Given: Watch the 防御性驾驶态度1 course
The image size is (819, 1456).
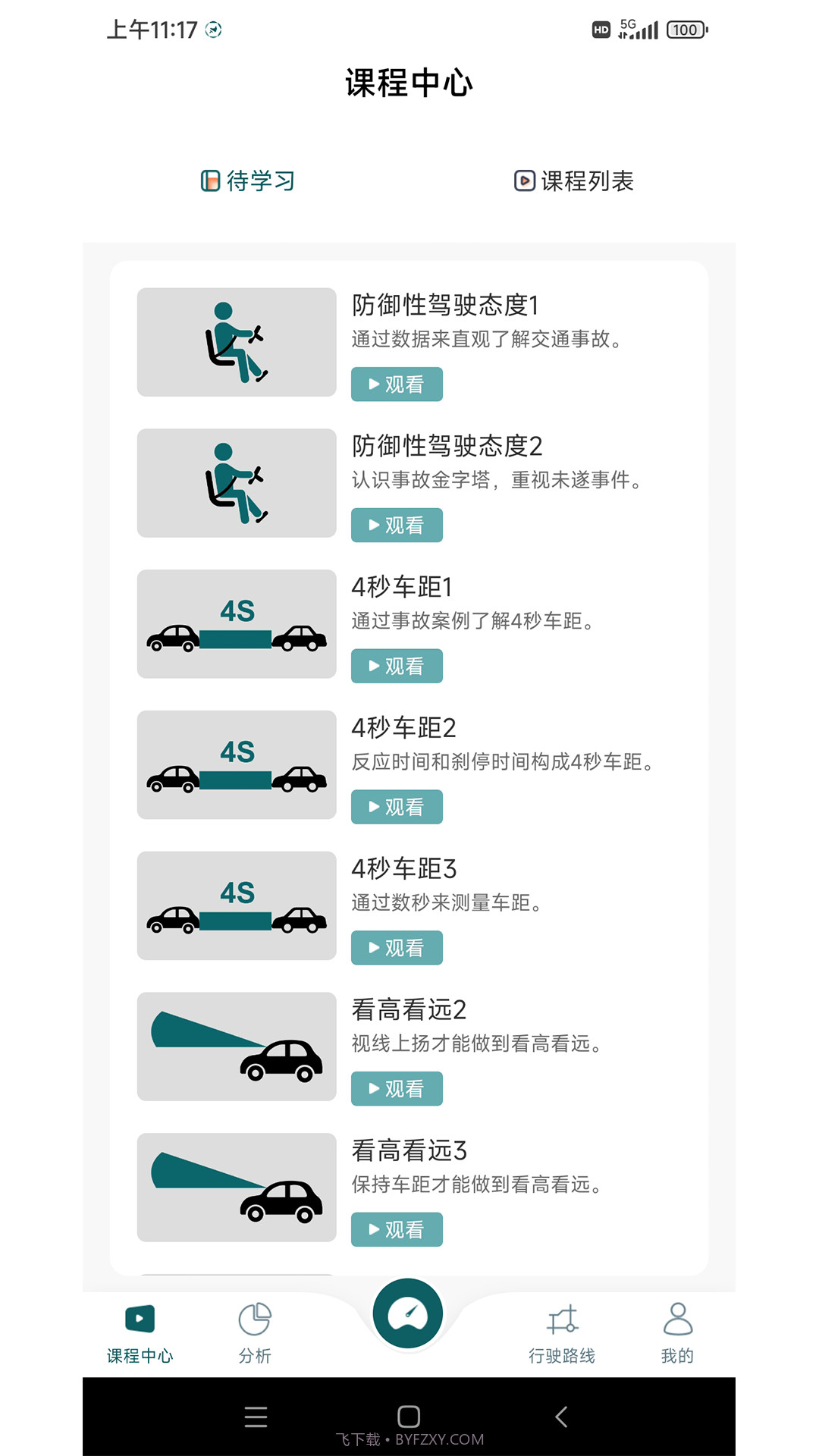Looking at the screenshot, I should 397,384.
